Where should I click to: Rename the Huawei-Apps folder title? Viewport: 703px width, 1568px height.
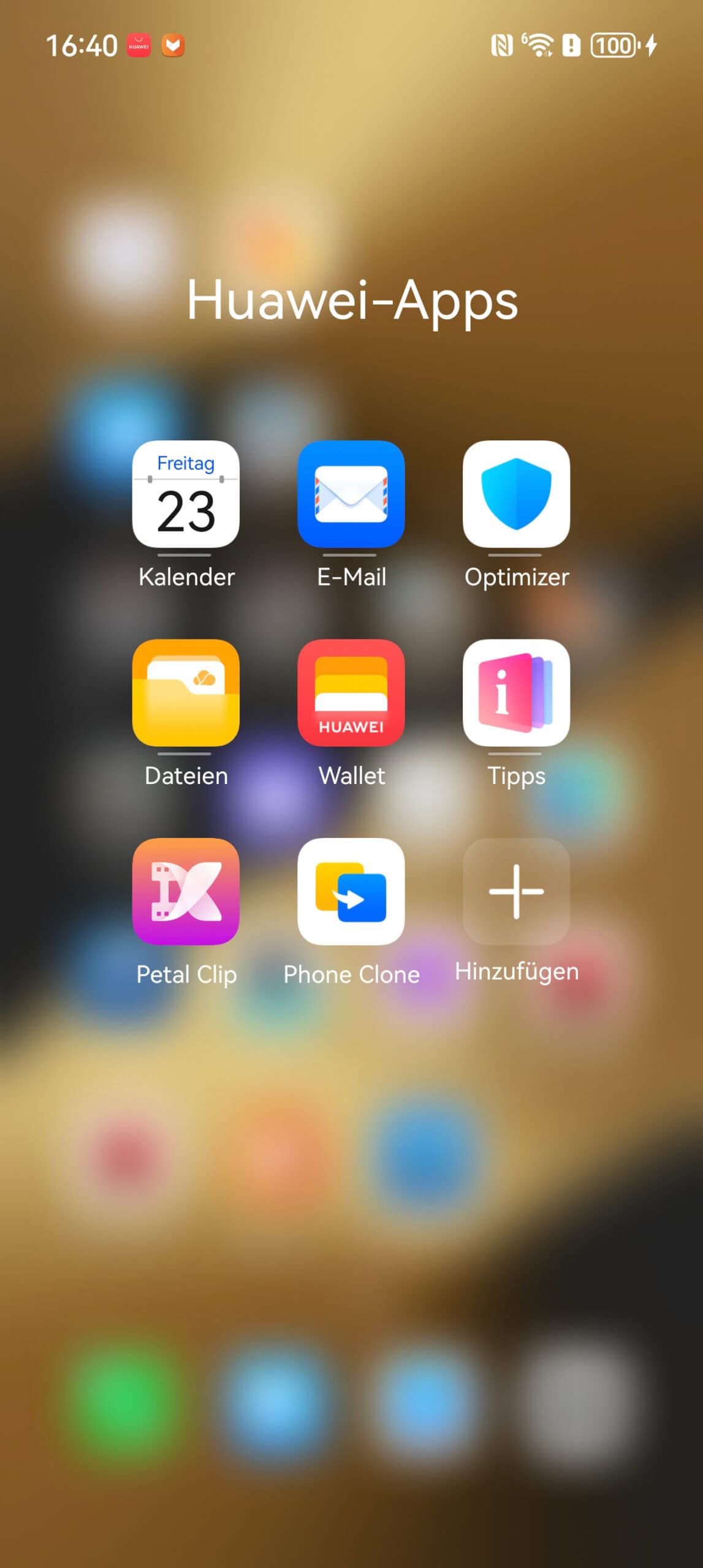tap(352, 300)
